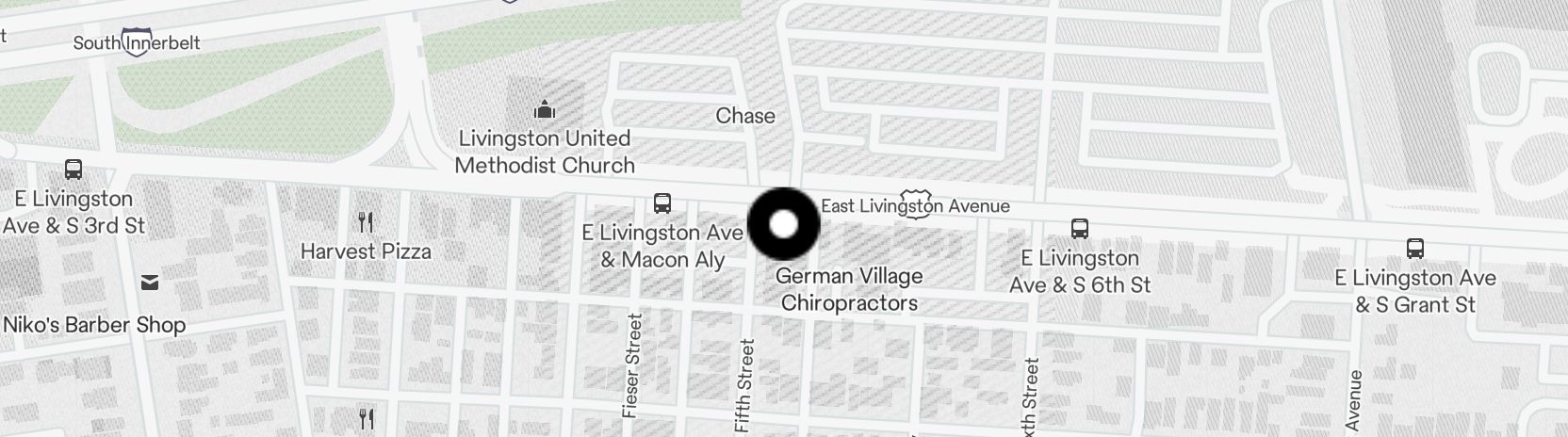Open the E Livingston Ave & S Grant St bus stop

1414,249
